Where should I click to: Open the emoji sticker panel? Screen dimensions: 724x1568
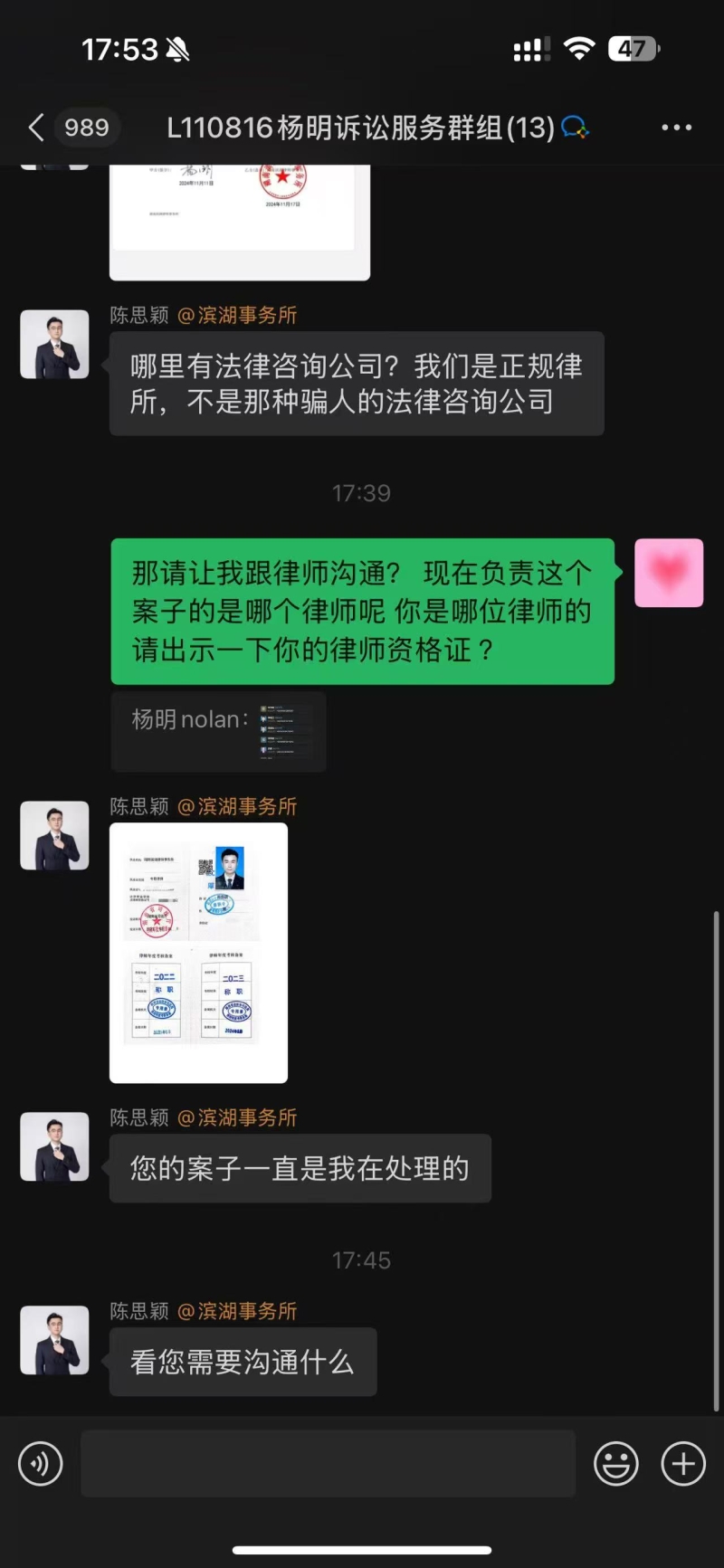pyautogui.click(x=616, y=1464)
